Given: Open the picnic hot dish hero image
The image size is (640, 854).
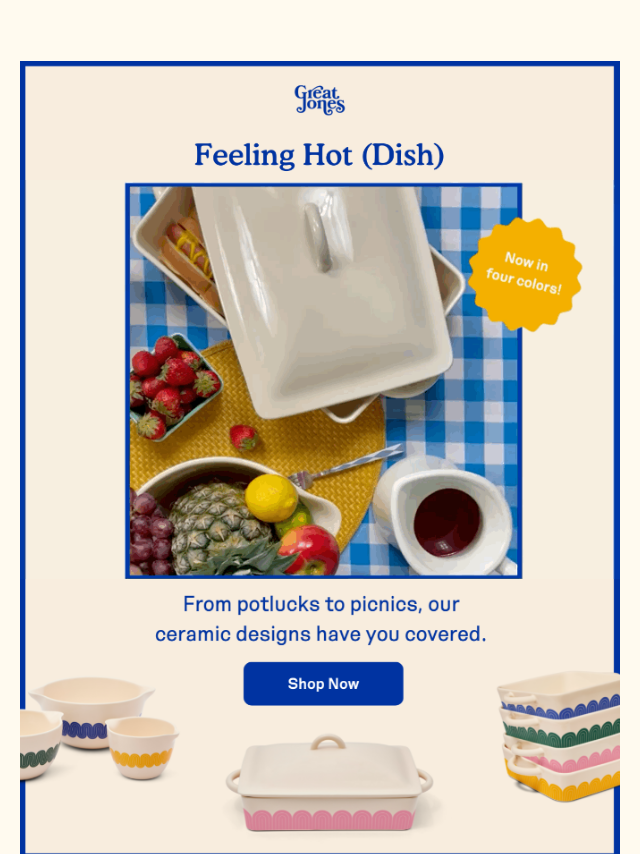Looking at the screenshot, I should (x=323, y=380).
